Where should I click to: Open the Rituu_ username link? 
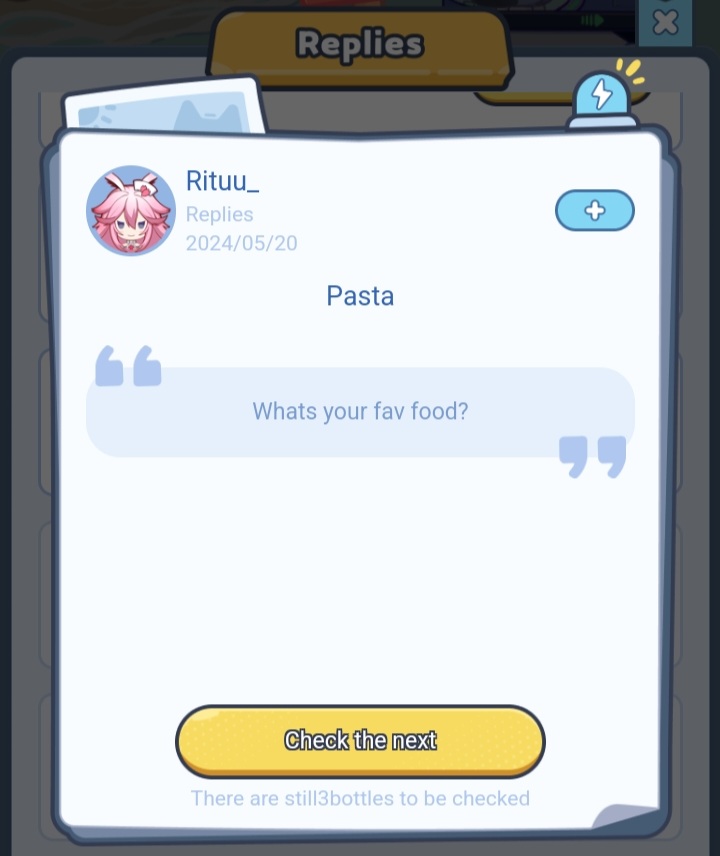click(x=222, y=181)
